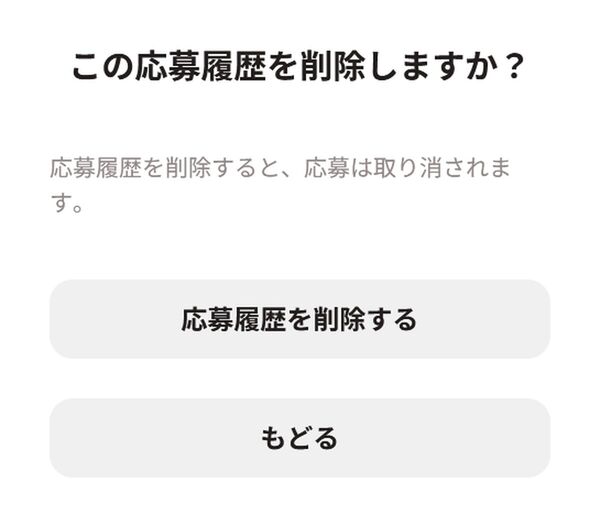The width and height of the screenshot is (600, 515).
Task: Tap もどる to go back
Action: click(299, 438)
